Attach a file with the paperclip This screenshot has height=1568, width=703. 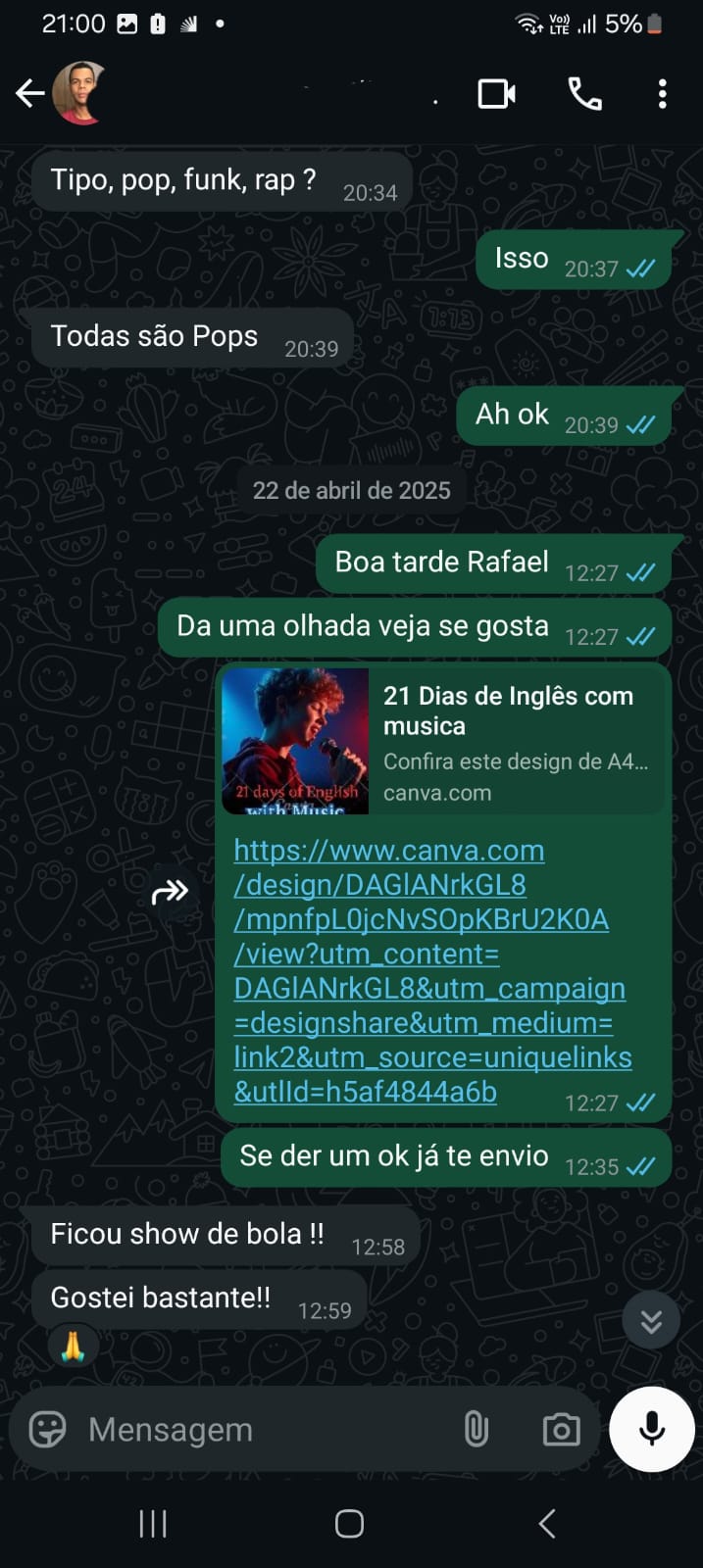[x=477, y=1430]
